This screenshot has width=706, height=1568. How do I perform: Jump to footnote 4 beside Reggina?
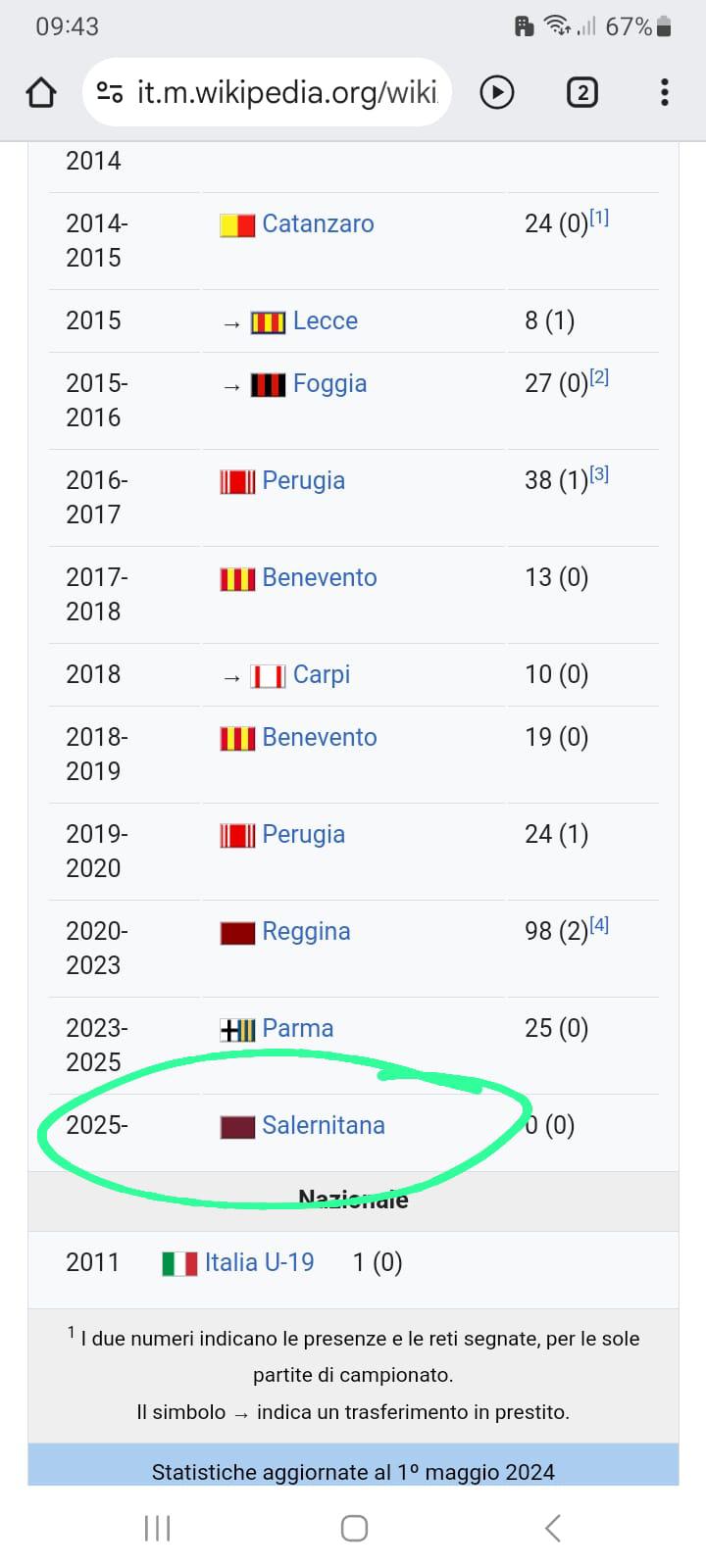pos(599,925)
